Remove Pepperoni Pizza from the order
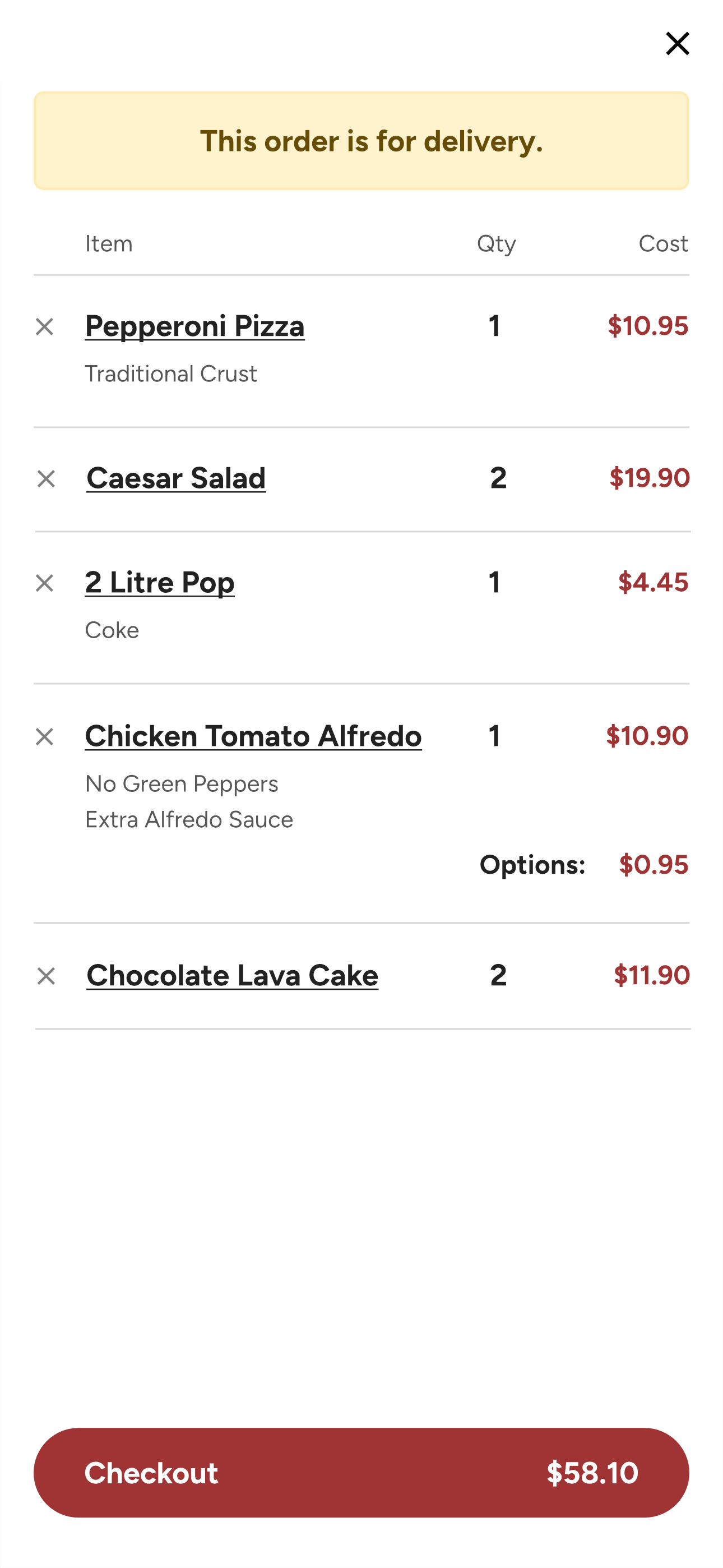This screenshot has height=1568, width=723. (x=44, y=327)
